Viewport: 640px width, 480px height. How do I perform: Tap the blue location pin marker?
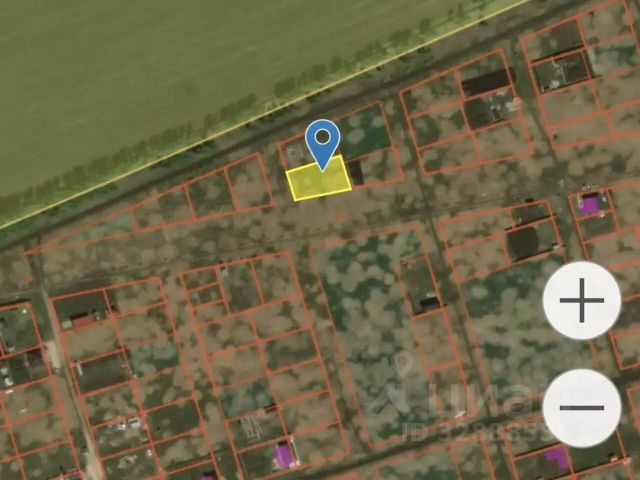point(323,141)
